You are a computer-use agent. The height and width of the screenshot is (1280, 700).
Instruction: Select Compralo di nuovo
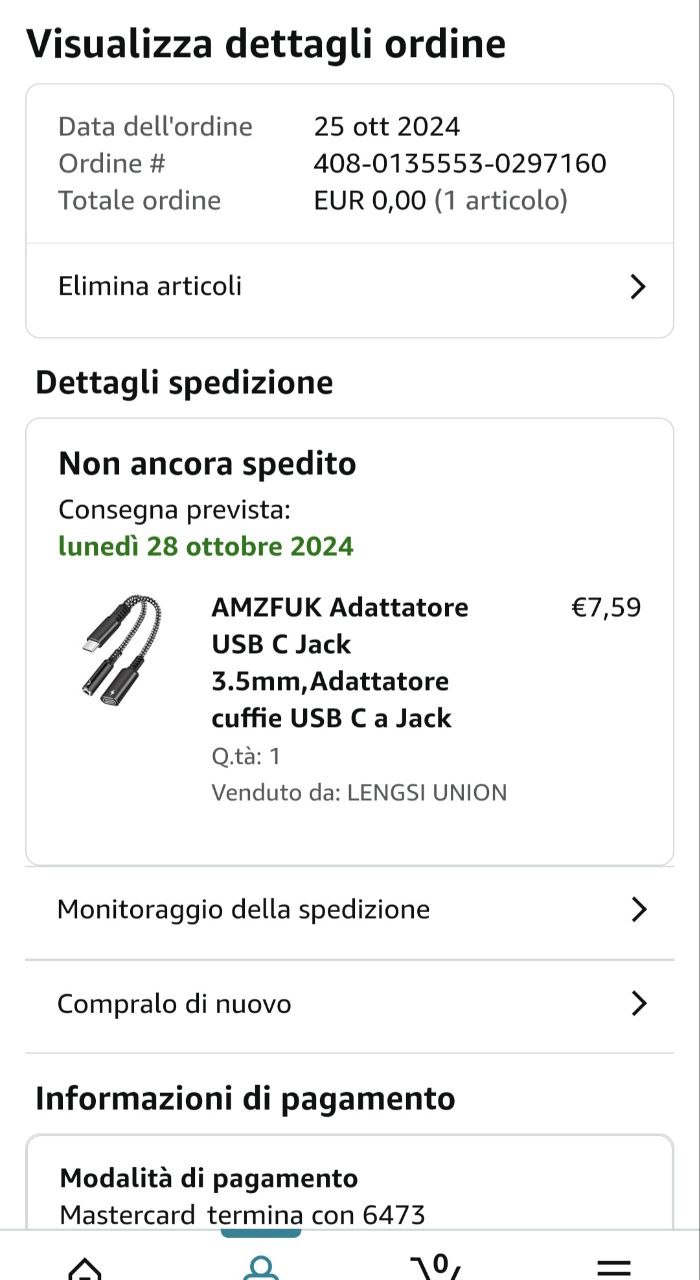click(x=349, y=1004)
